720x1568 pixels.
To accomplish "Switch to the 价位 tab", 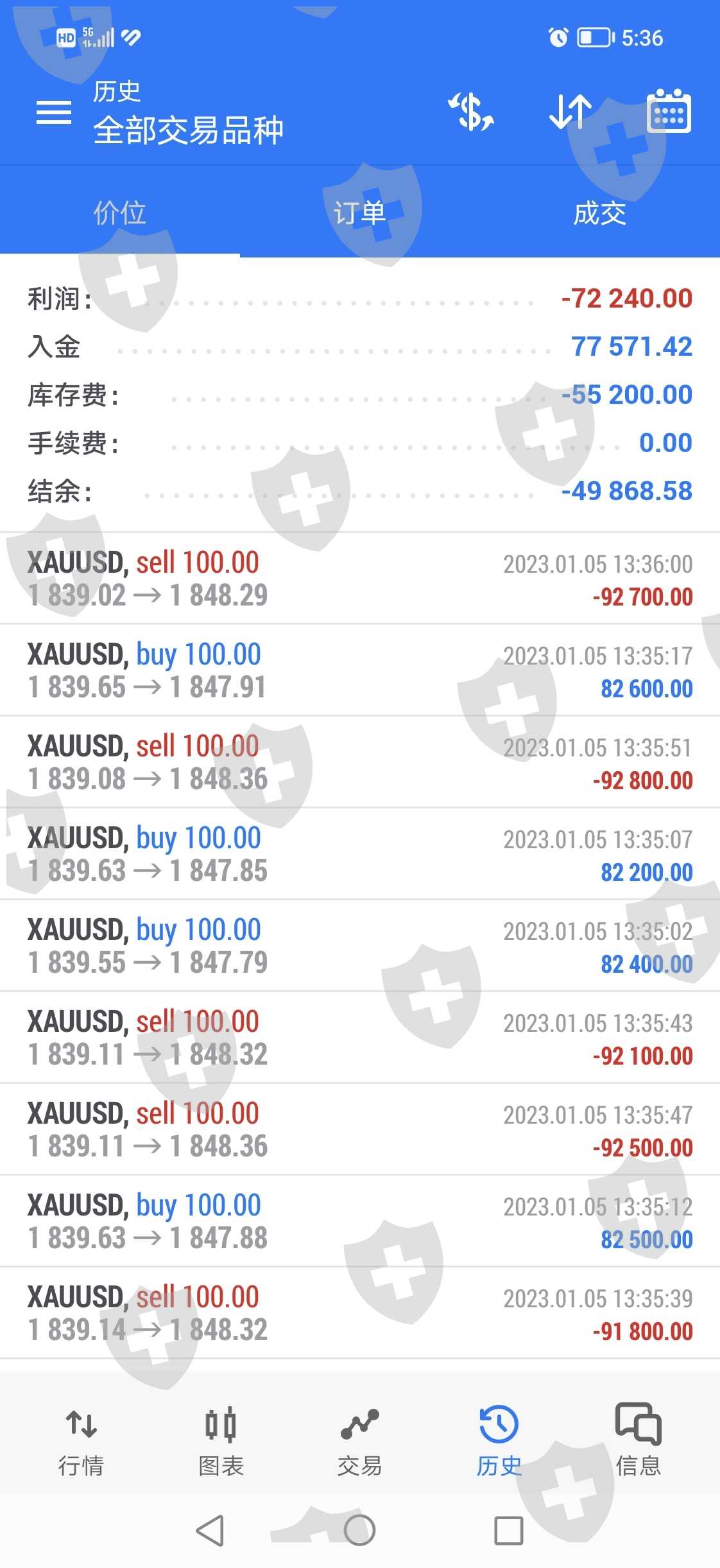I will [120, 213].
